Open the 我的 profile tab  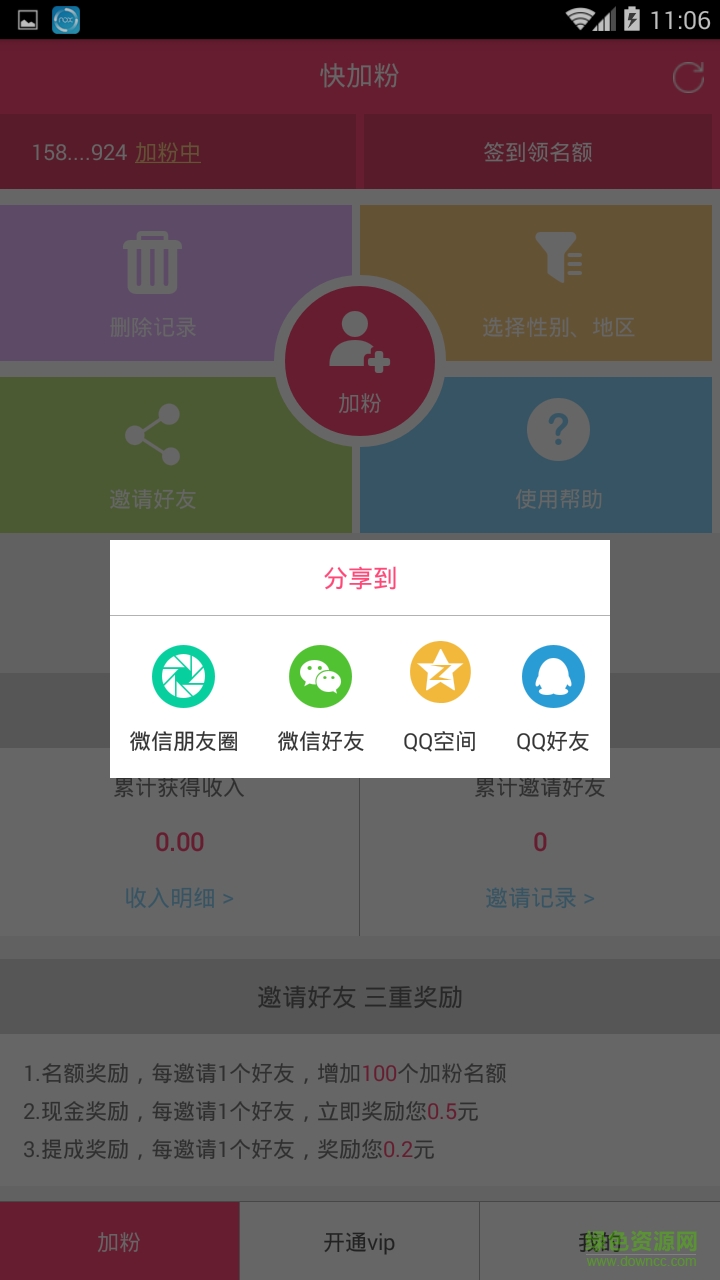600,1240
